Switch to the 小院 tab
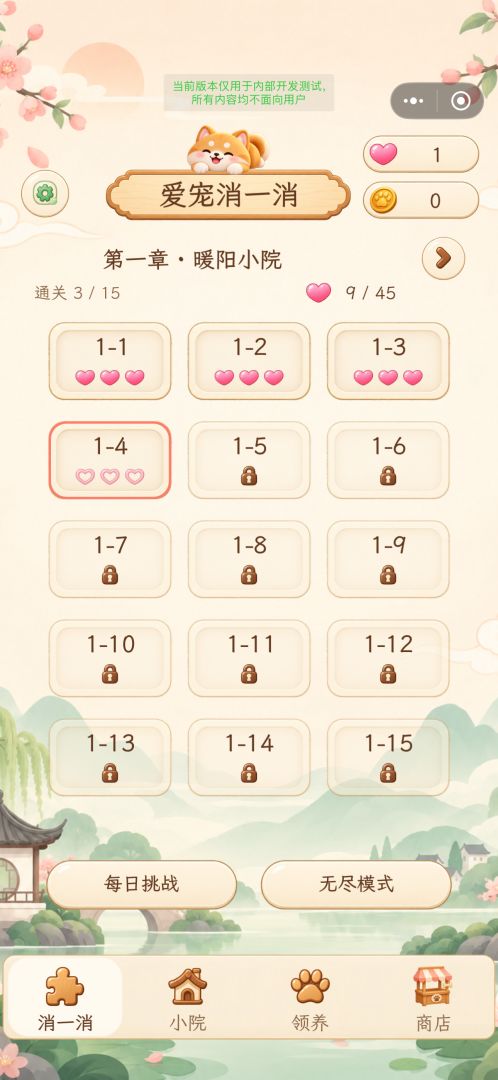 point(187,998)
